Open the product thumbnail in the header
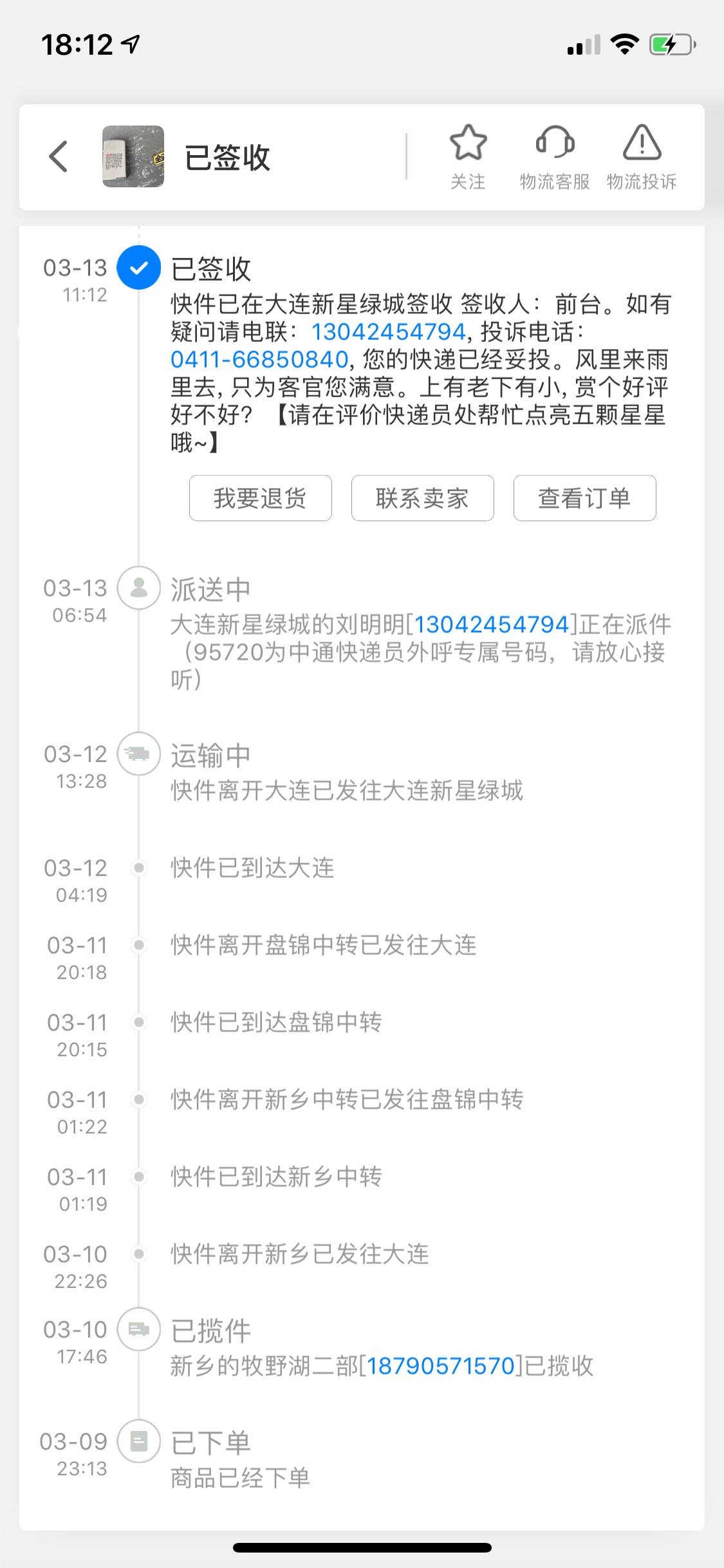724x1568 pixels. coord(133,156)
